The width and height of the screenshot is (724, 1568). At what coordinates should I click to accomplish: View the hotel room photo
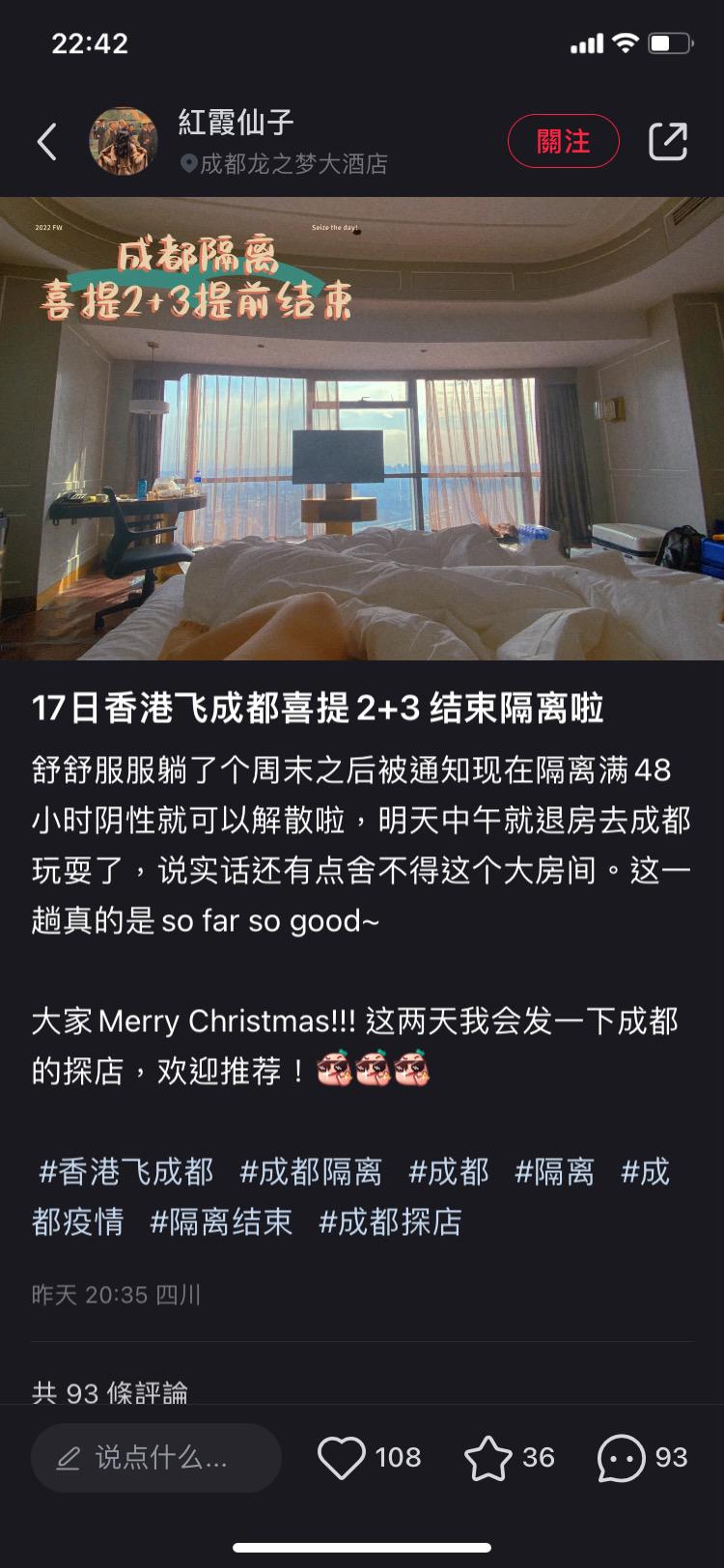362,429
